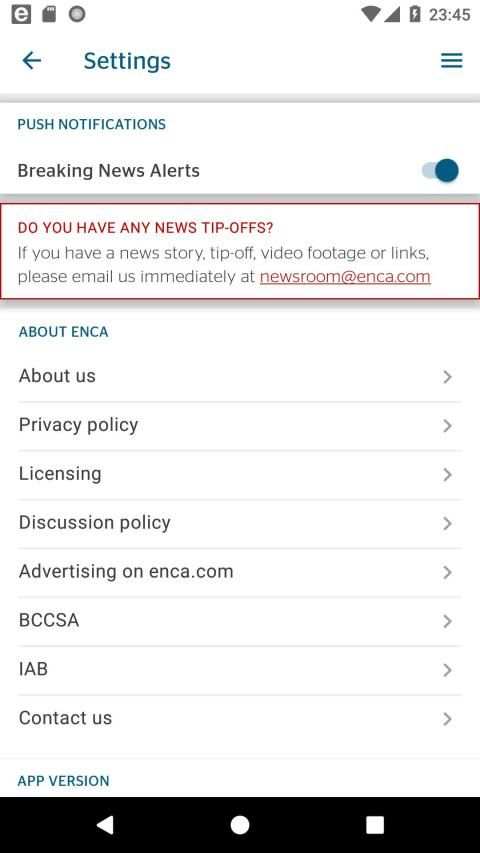
Task: Go back using the app bar arrow
Action: pyautogui.click(x=32, y=60)
